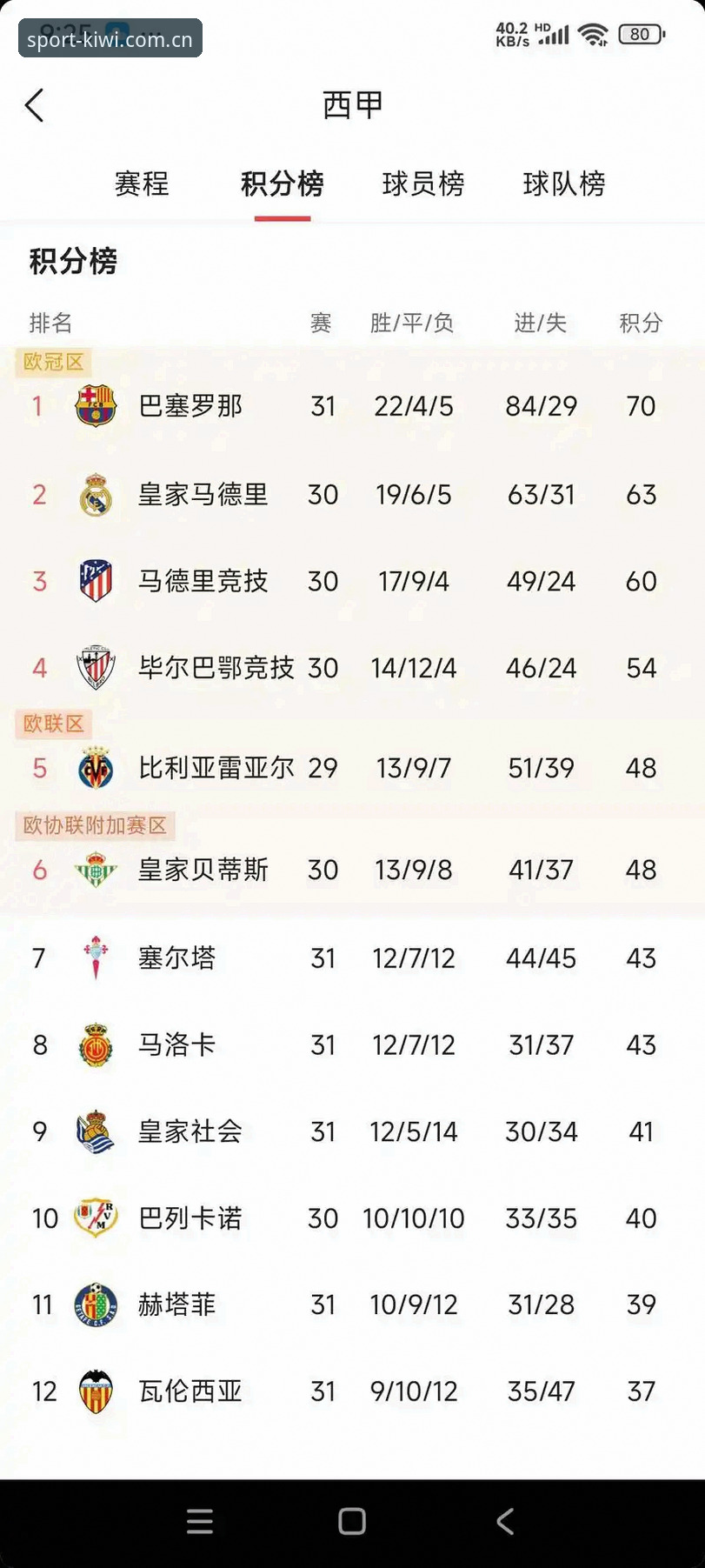Tap the system home button
This screenshot has width=705, height=1568.
click(352, 1521)
